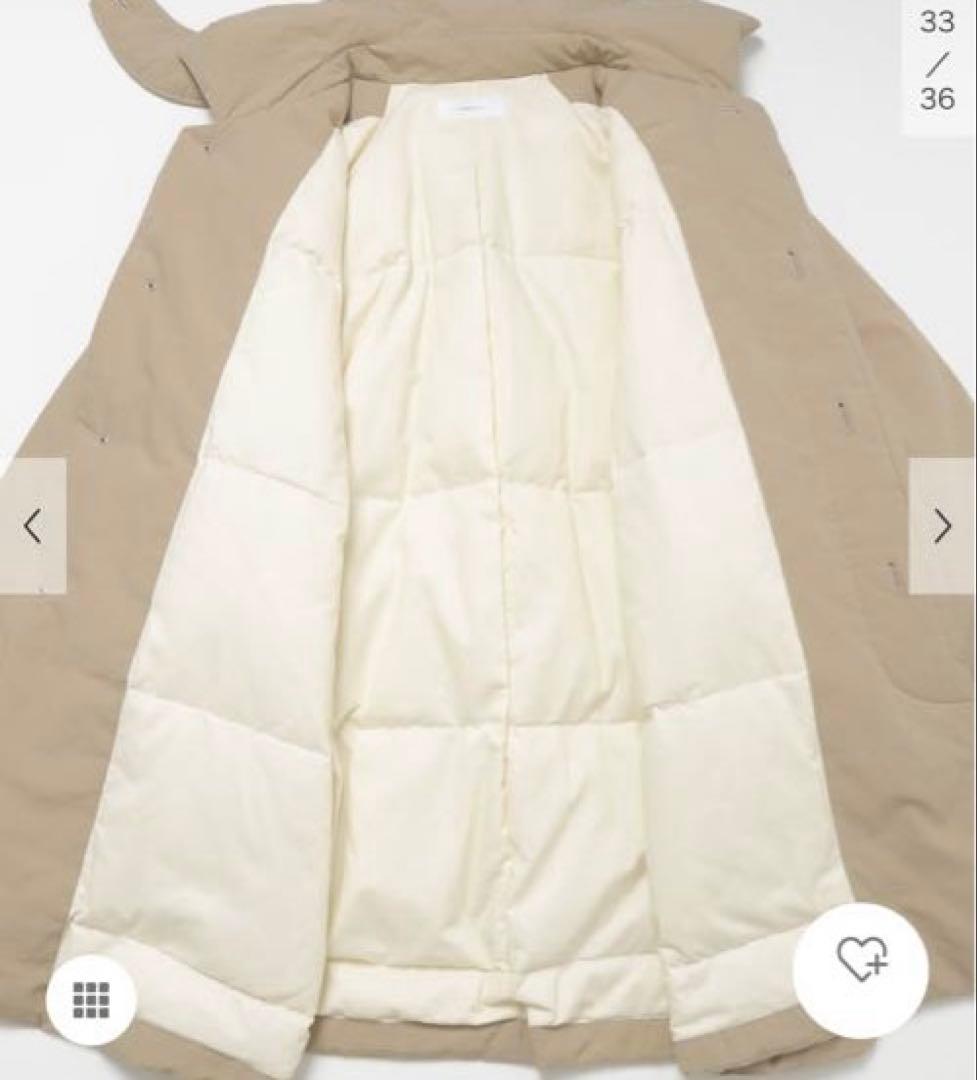Show the next product image

pos(942,526)
